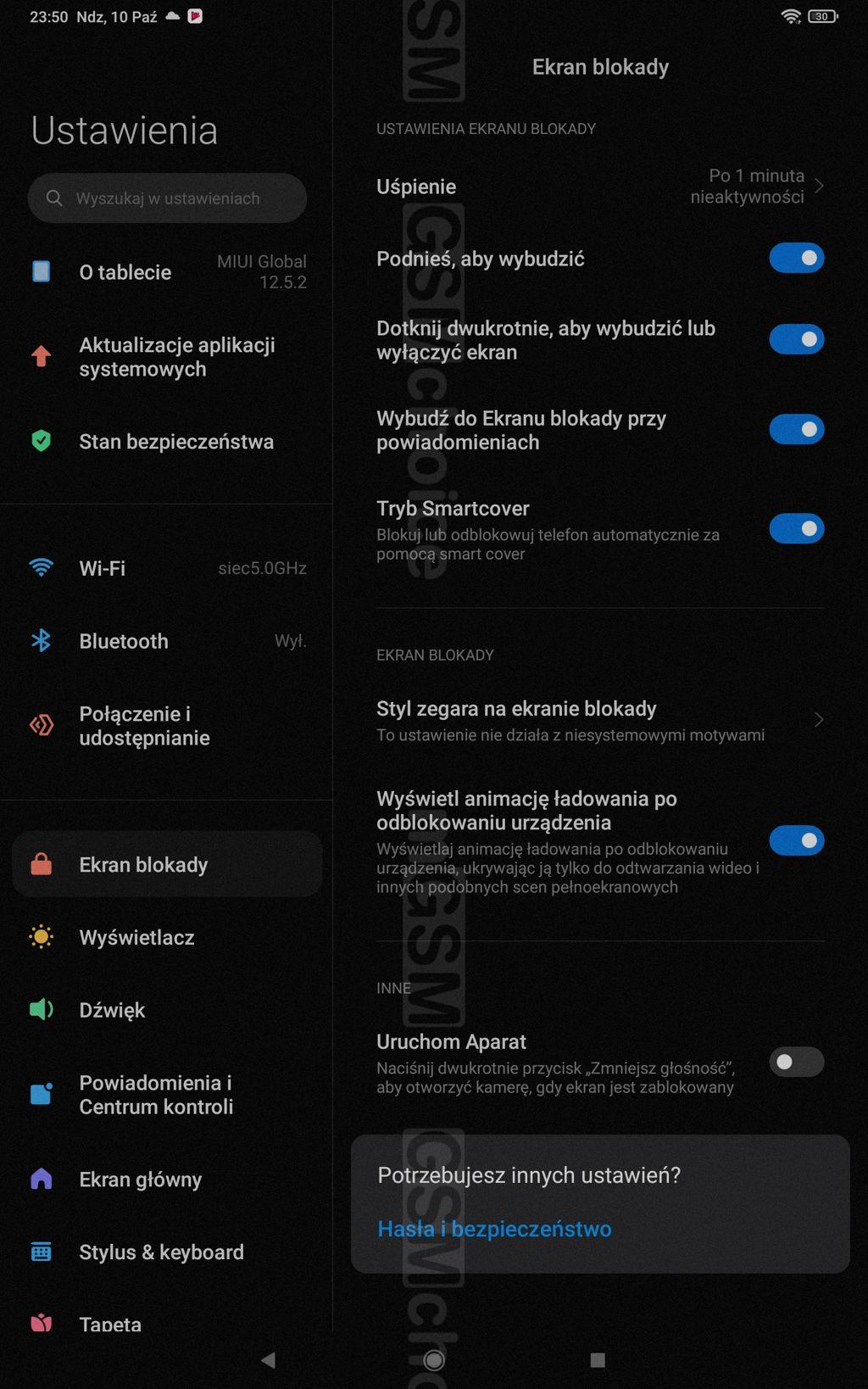
Task: Disable Podnieś, aby wybudzić
Action: 796,258
